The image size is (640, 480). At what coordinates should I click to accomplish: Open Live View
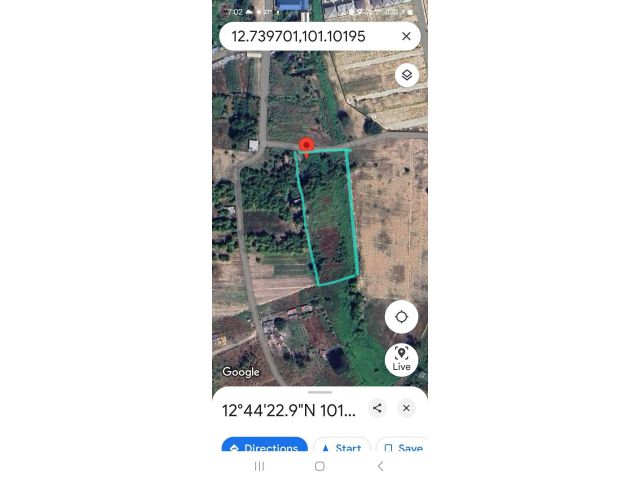(401, 358)
